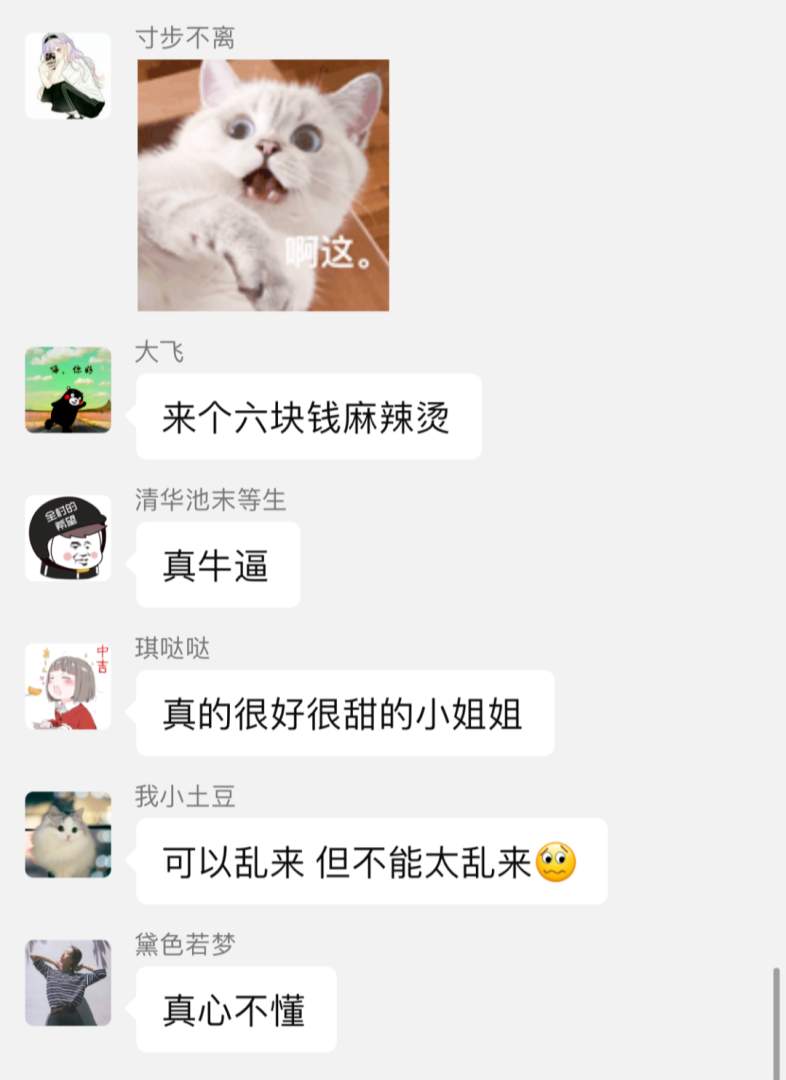
Task: Select '可以乱来 但不能太乱来' bubble
Action: (370, 862)
